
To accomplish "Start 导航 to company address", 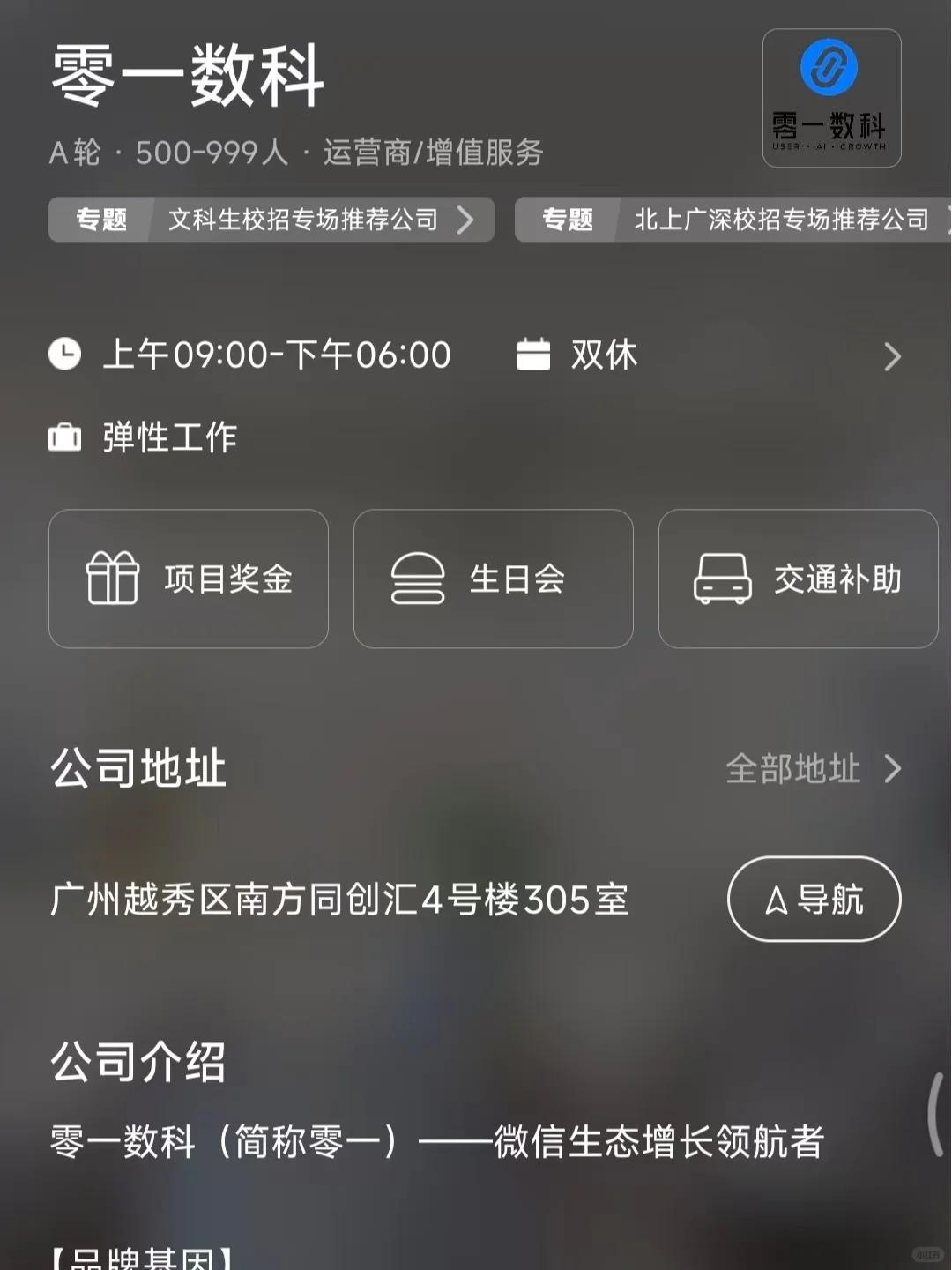I will click(x=814, y=899).
